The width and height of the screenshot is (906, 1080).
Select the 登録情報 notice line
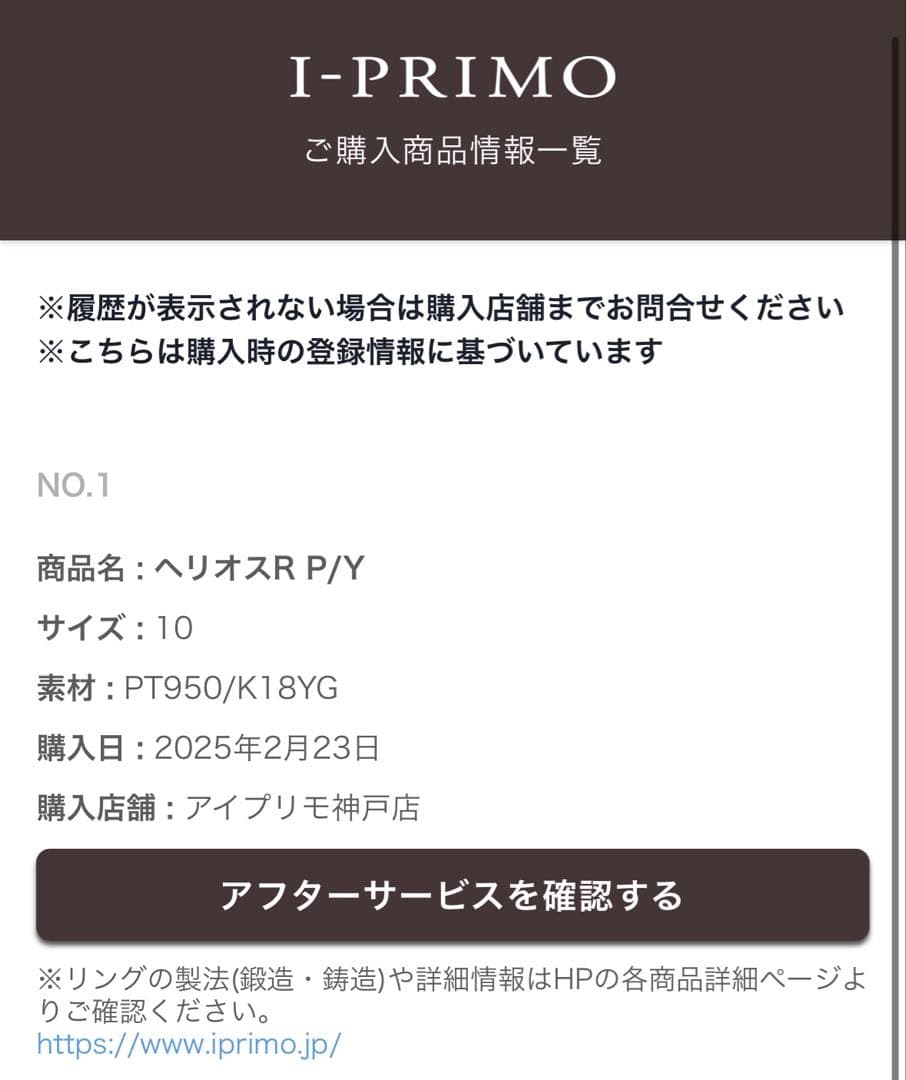click(350, 350)
